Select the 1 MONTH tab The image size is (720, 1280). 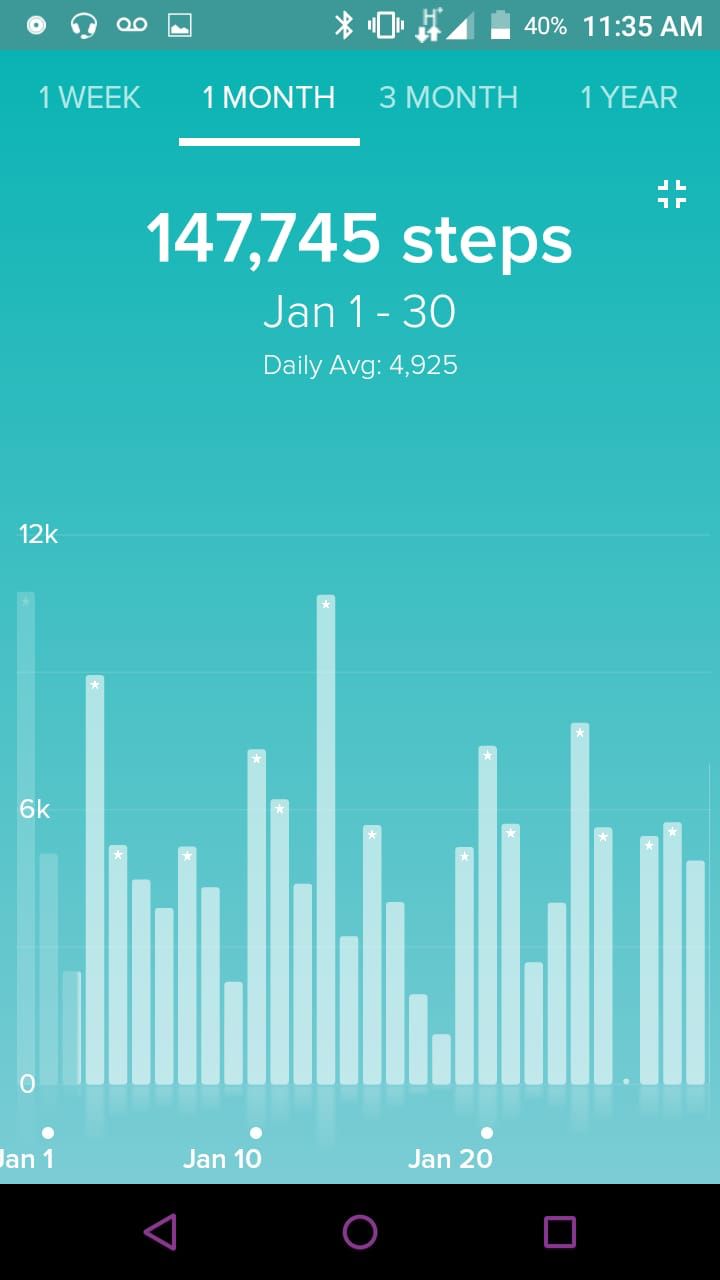pyautogui.click(x=268, y=98)
